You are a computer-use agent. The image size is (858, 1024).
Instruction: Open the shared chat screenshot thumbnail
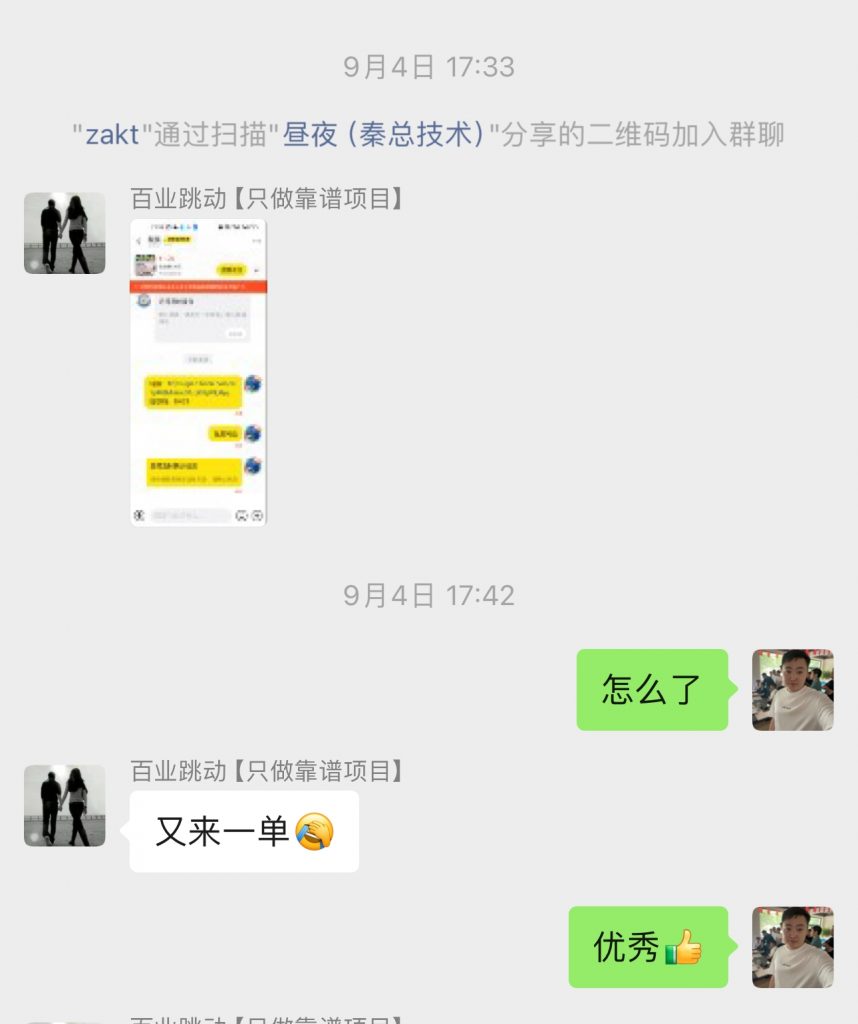tap(197, 375)
